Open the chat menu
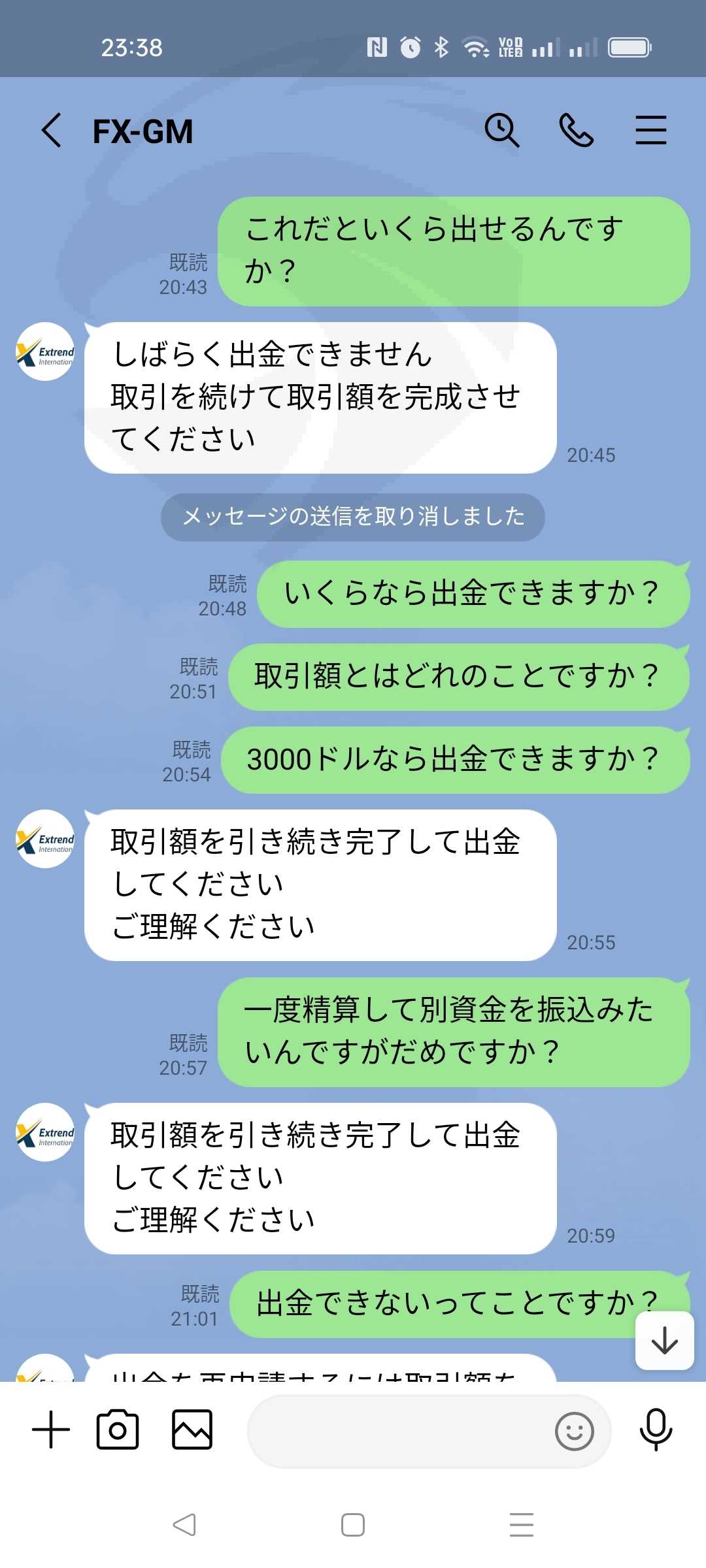 coord(651,130)
